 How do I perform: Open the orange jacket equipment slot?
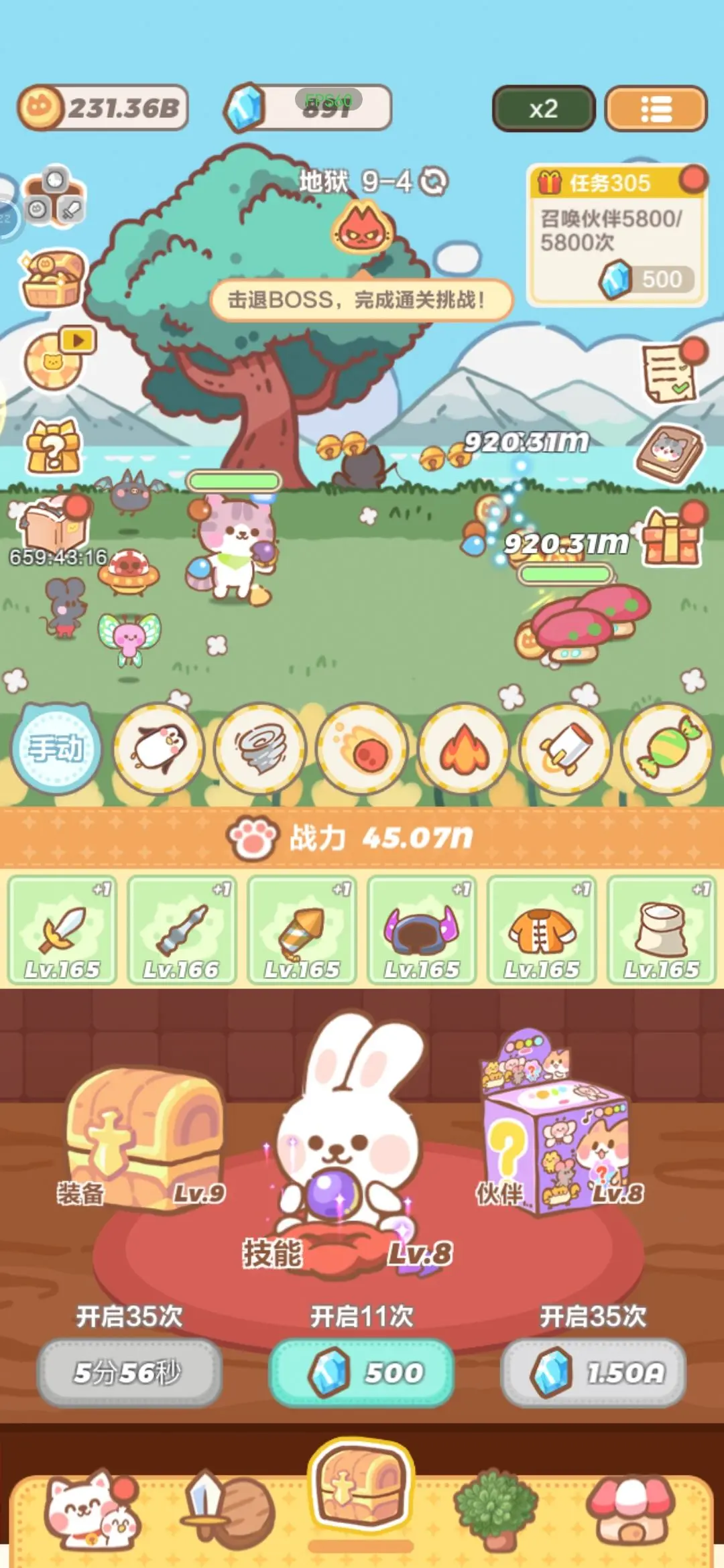click(x=542, y=931)
